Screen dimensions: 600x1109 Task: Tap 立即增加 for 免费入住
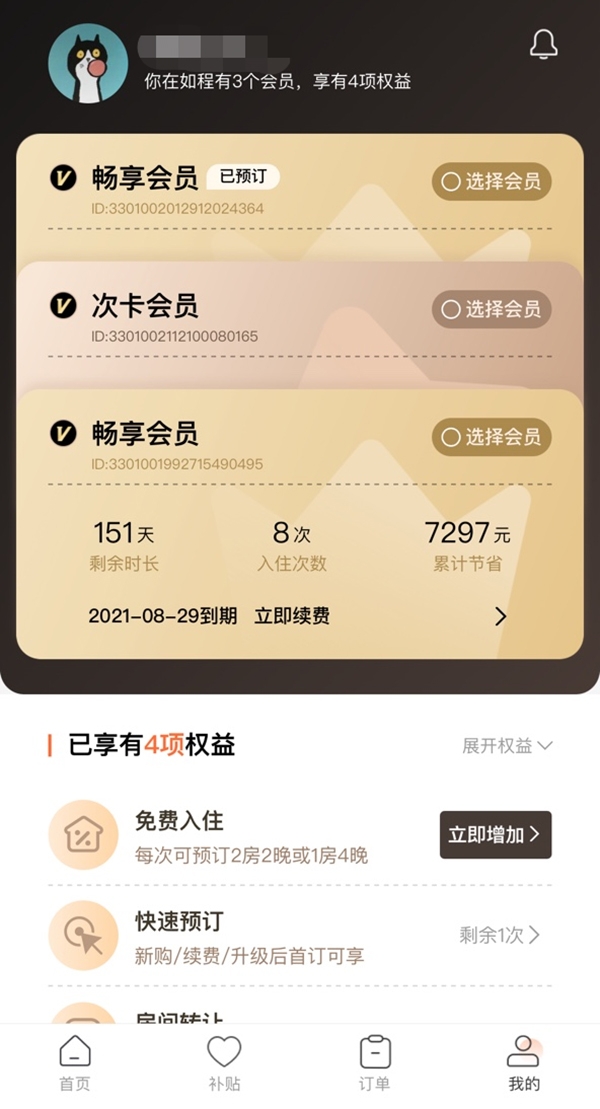click(495, 834)
